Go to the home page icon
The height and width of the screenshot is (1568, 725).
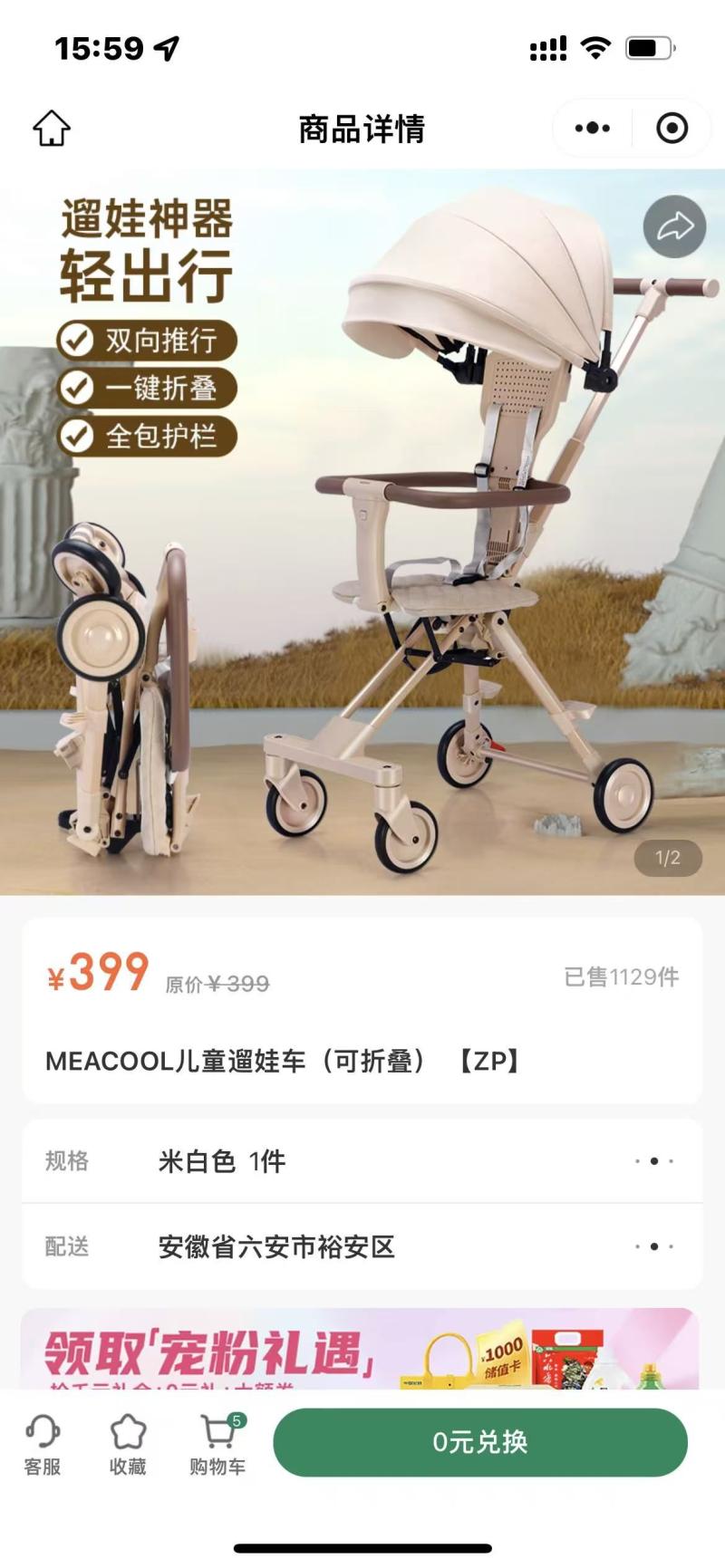click(52, 129)
